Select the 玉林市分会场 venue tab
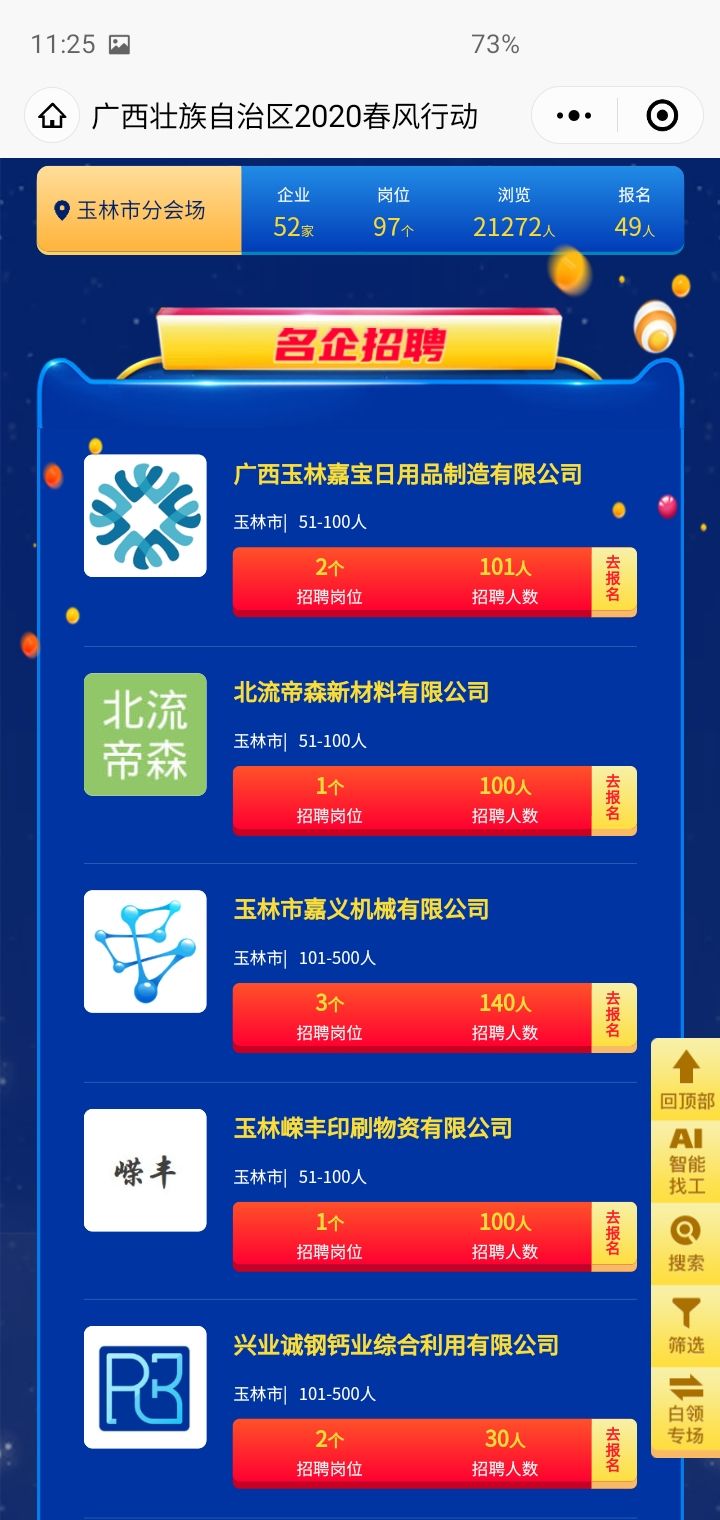The width and height of the screenshot is (720, 1520). (x=138, y=209)
